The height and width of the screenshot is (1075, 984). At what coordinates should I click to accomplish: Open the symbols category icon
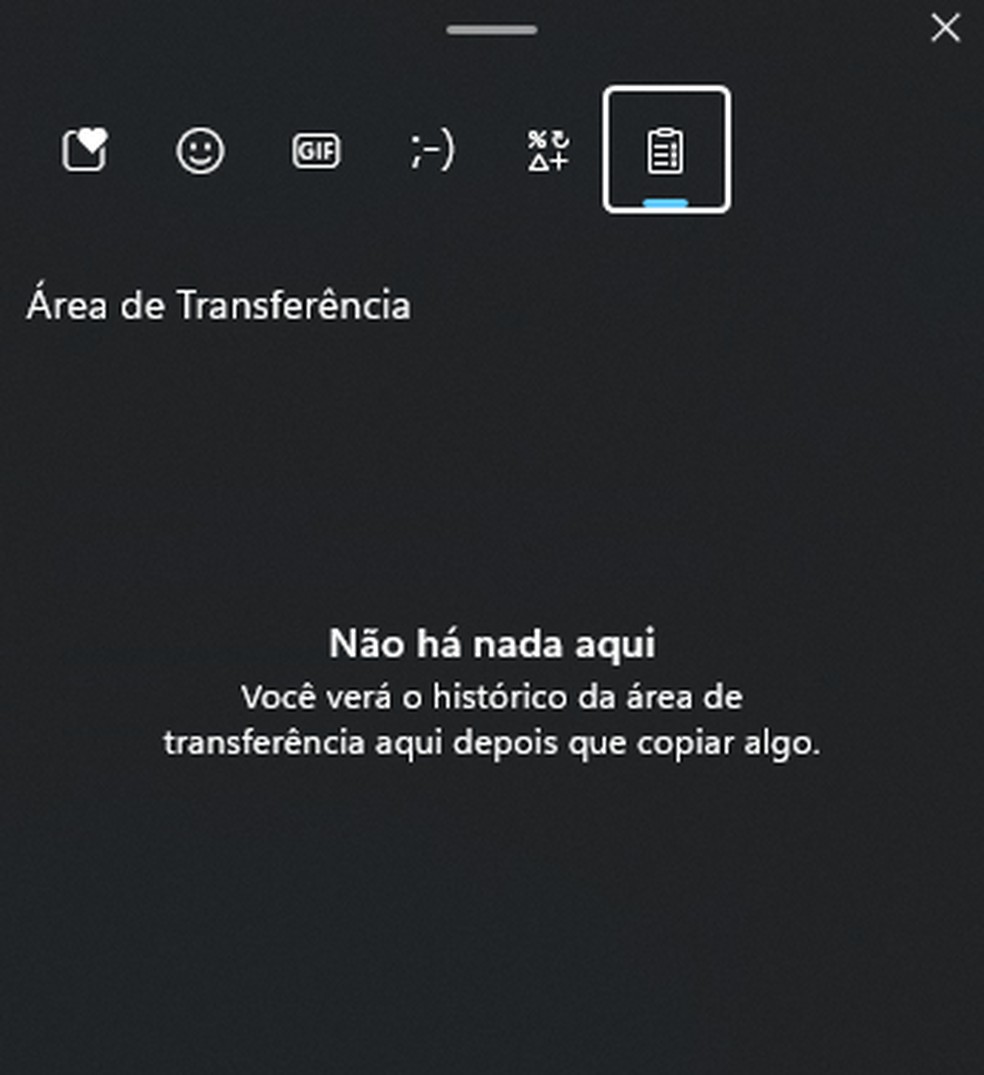click(547, 150)
